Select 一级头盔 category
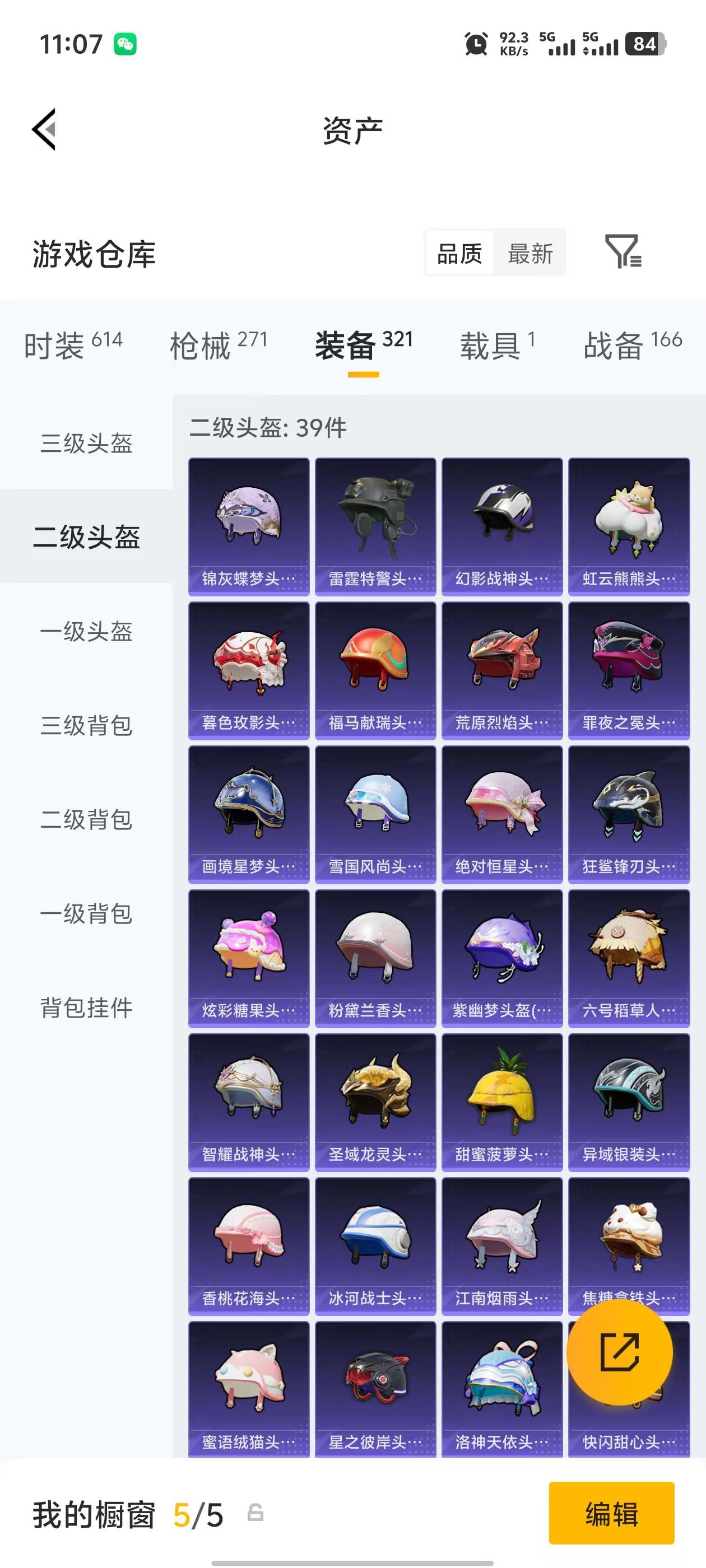Image resolution: width=706 pixels, height=1568 pixels. (x=86, y=633)
